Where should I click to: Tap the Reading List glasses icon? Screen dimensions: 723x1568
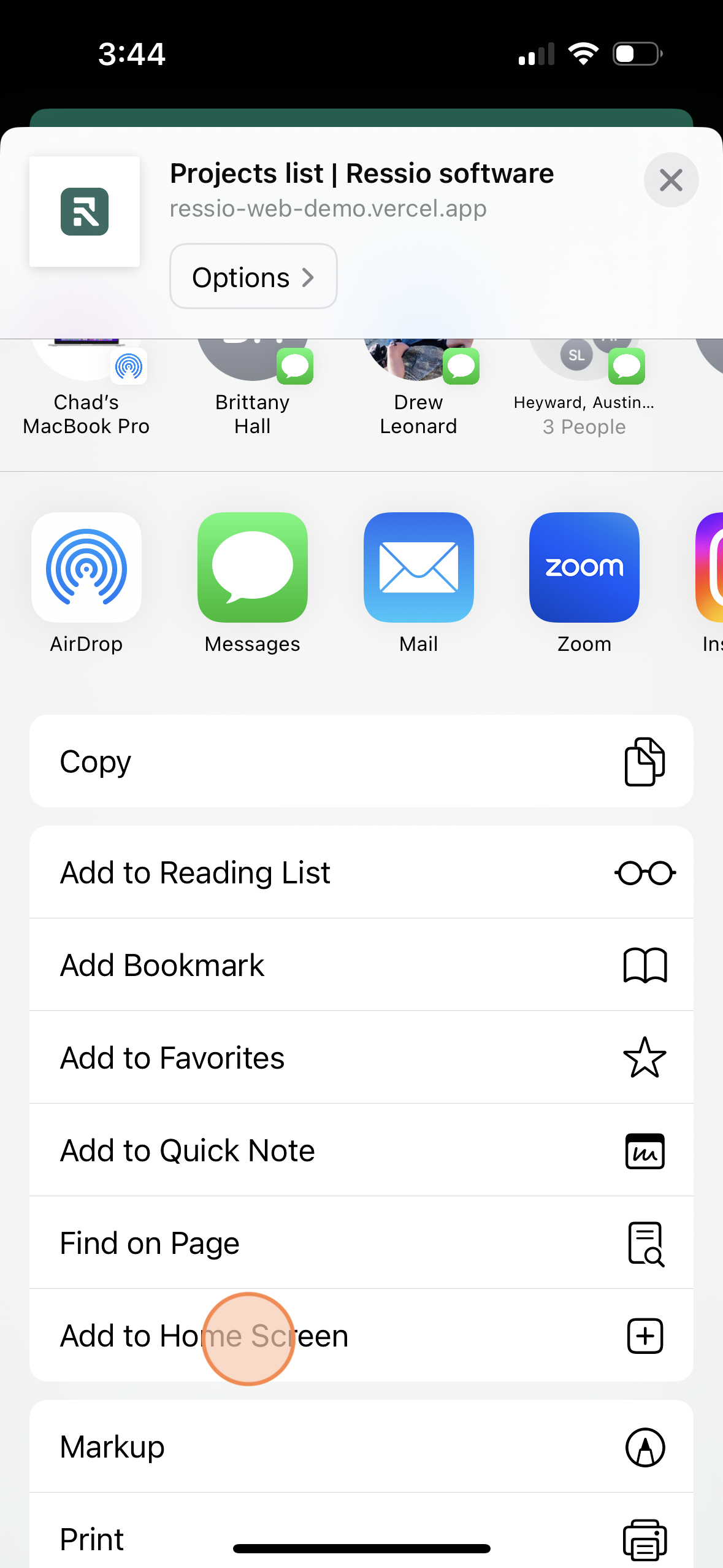pos(645,872)
